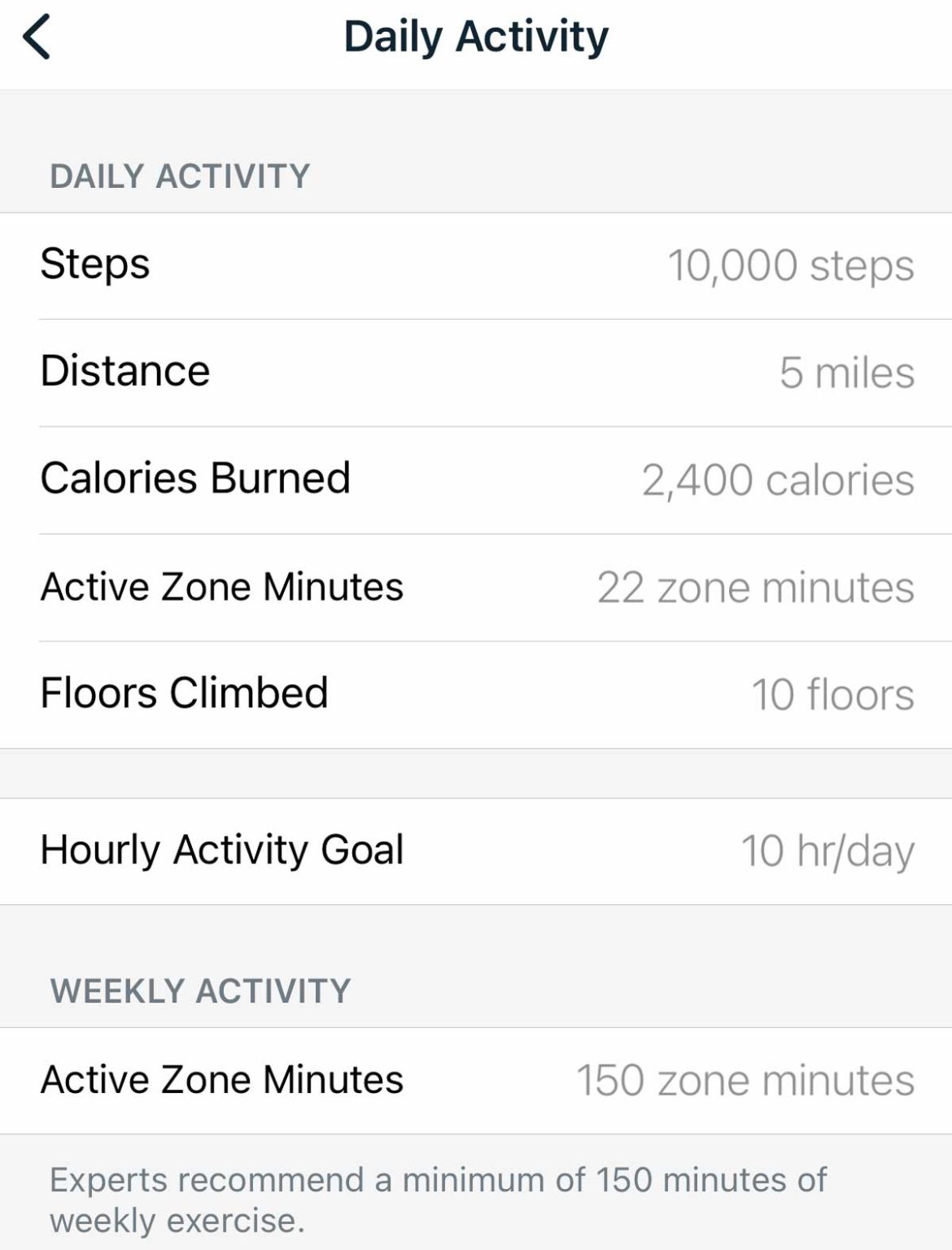Click the Calories Burned label
Viewport: 952px width, 1250px height.
195,479
